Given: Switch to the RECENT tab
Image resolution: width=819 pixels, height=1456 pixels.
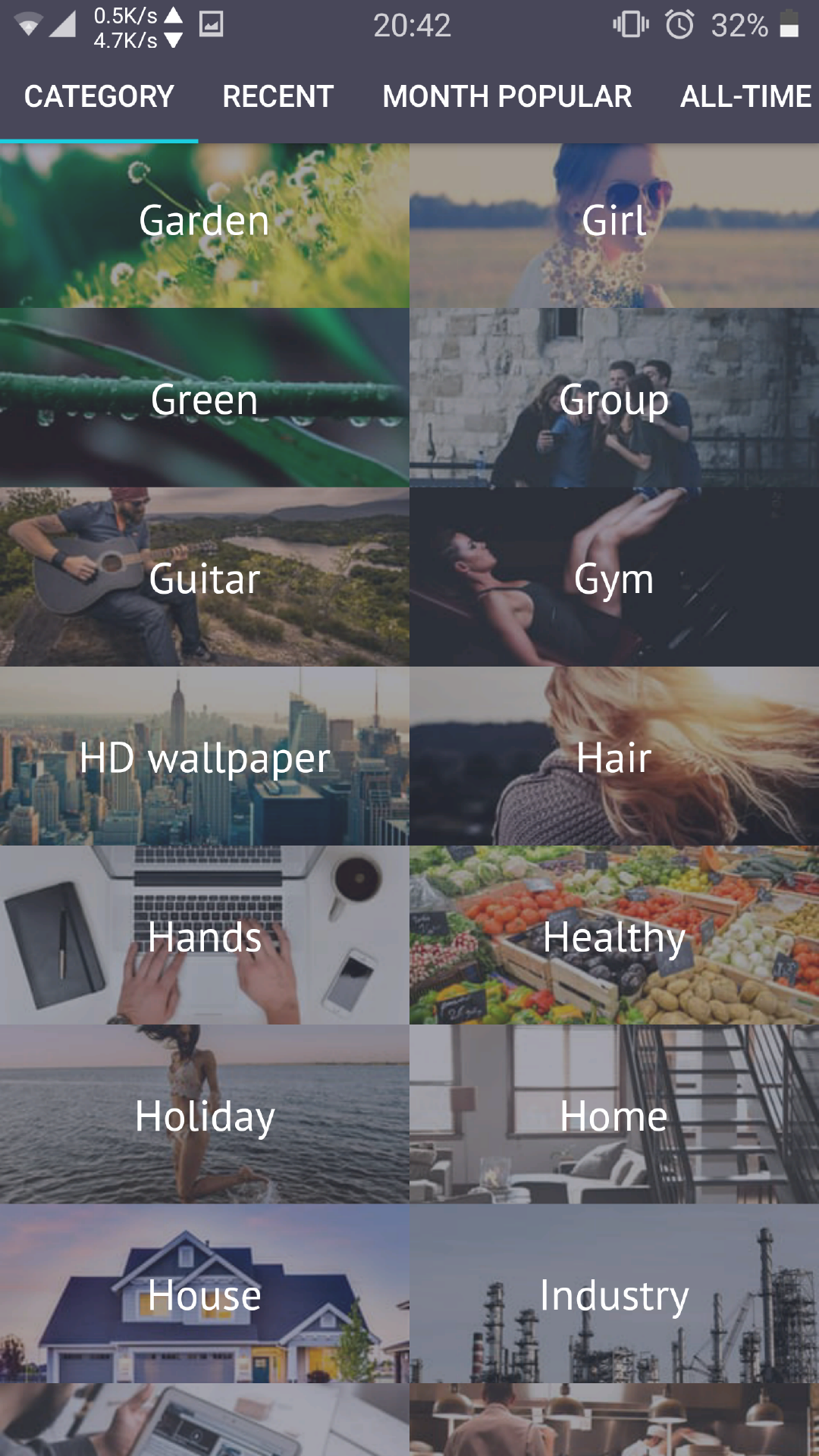Looking at the screenshot, I should pos(277,96).
